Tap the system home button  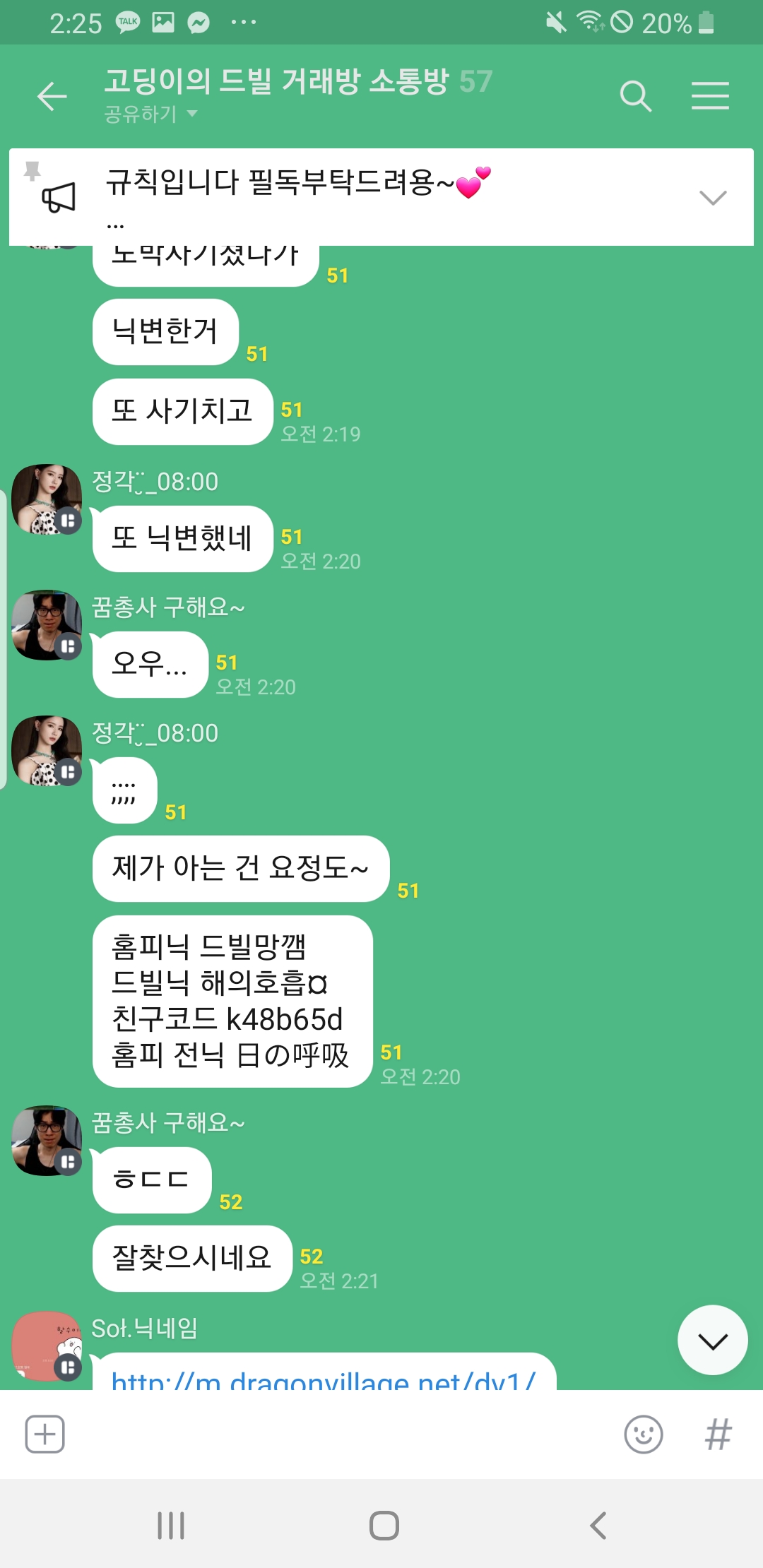click(x=384, y=1526)
